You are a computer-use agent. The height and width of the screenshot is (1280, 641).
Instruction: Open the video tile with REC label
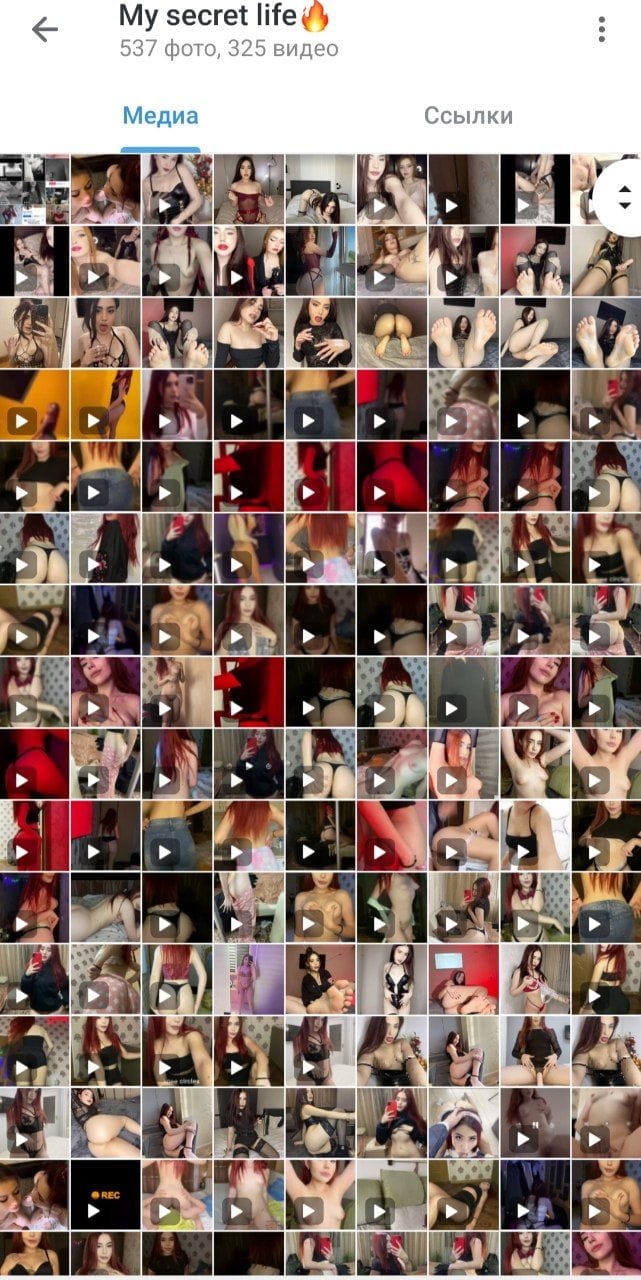pyautogui.click(x=105, y=1194)
